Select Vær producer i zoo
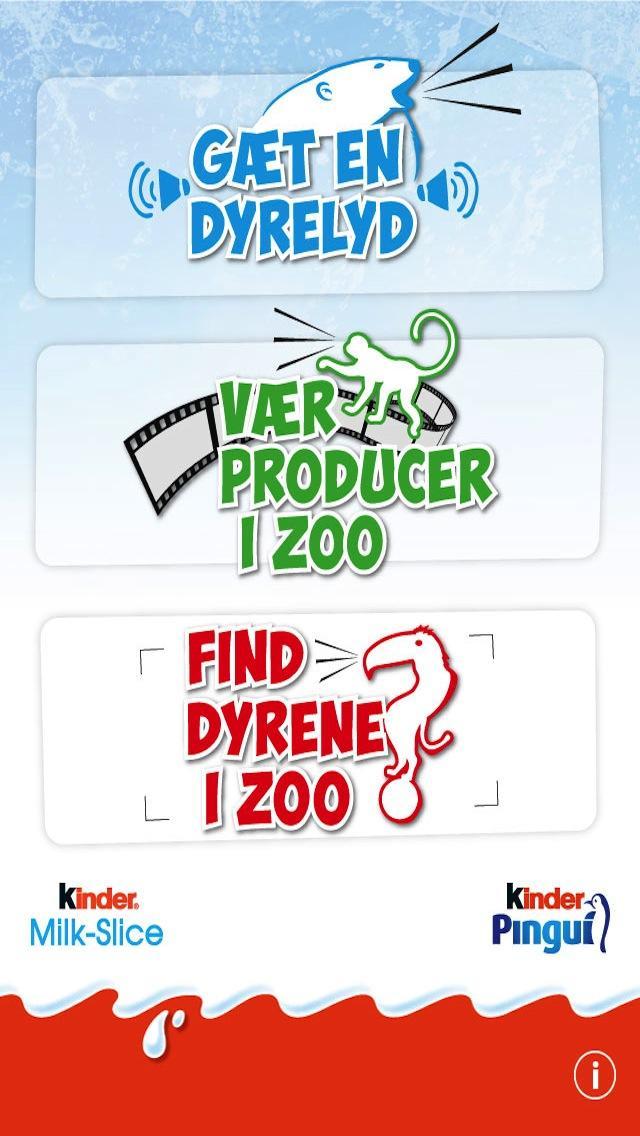 pos(320,452)
